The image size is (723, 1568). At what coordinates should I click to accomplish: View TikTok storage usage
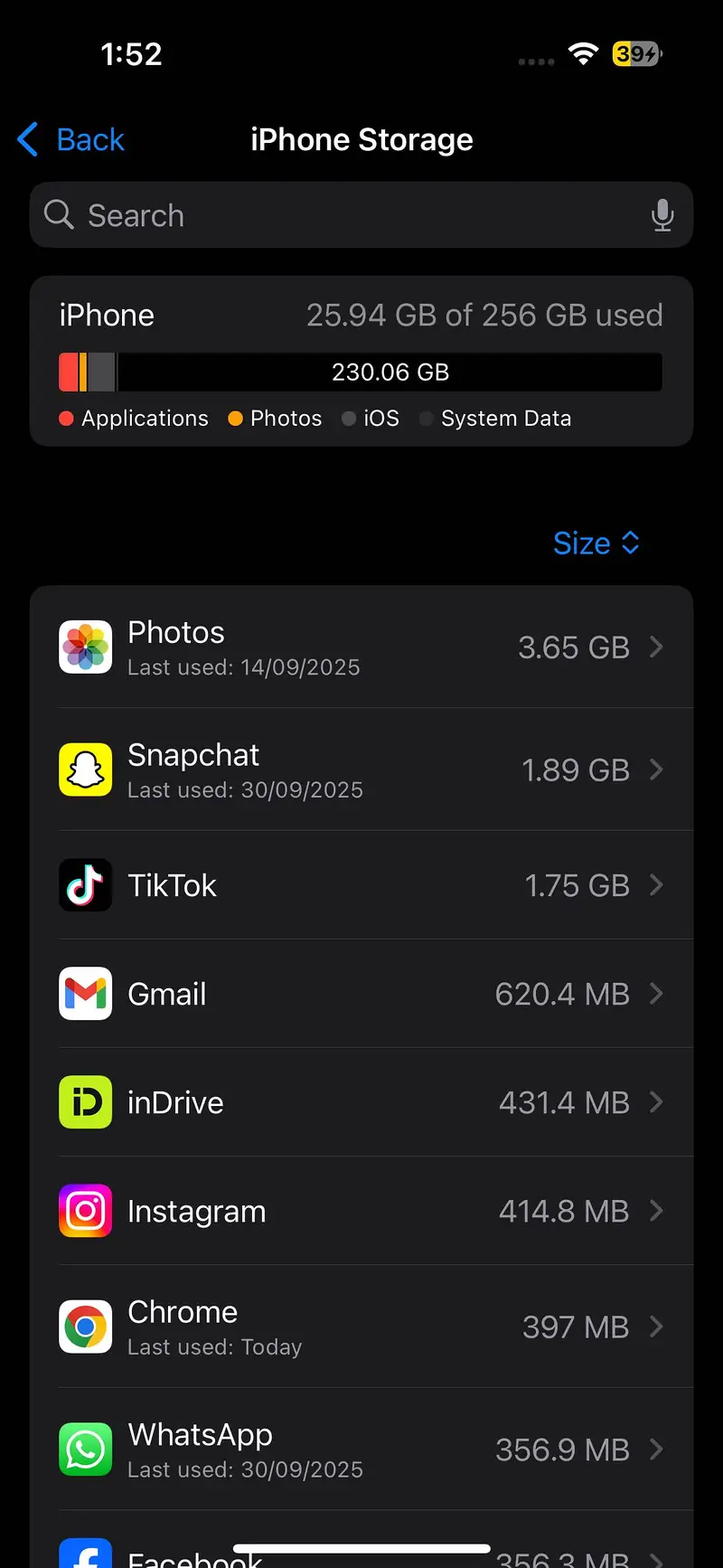[x=361, y=885]
